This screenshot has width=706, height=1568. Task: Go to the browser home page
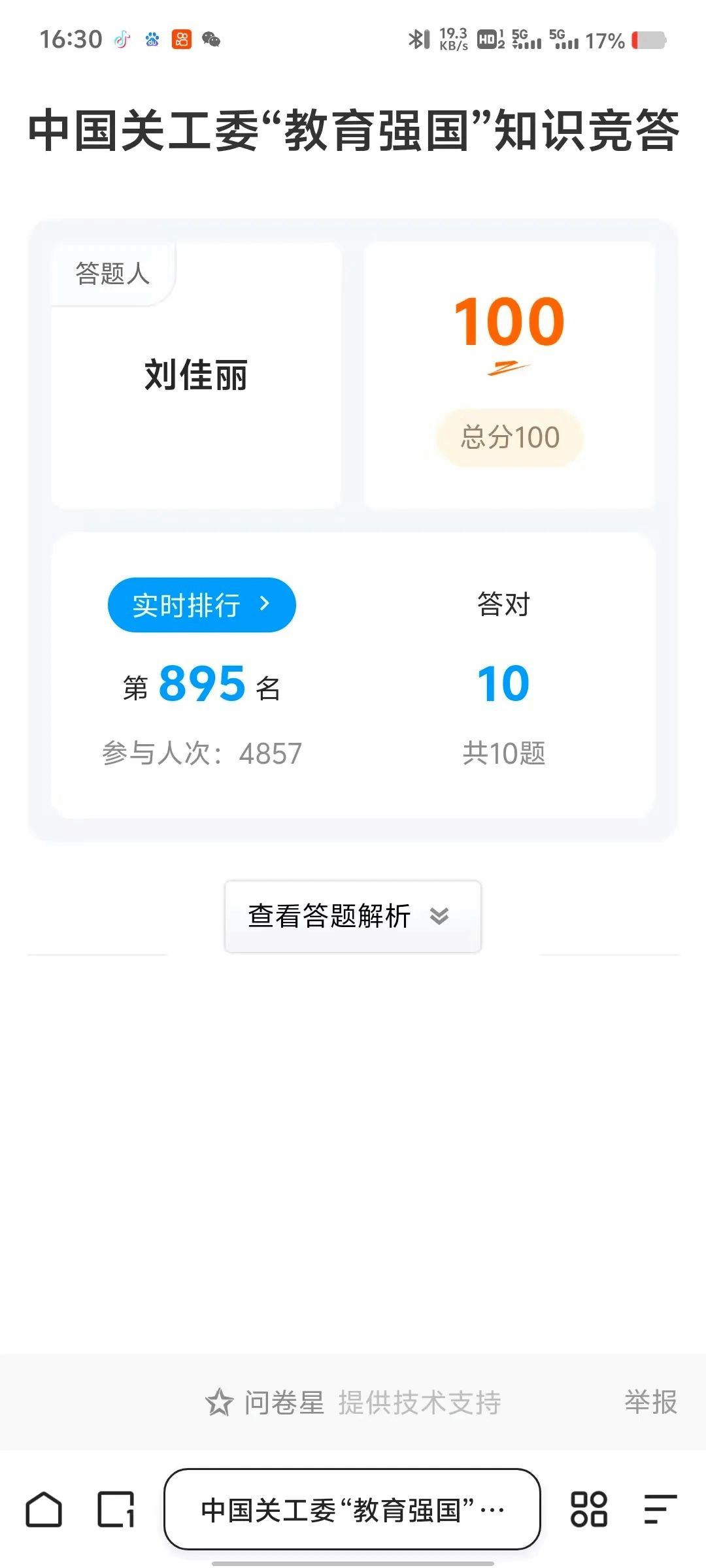[44, 1510]
